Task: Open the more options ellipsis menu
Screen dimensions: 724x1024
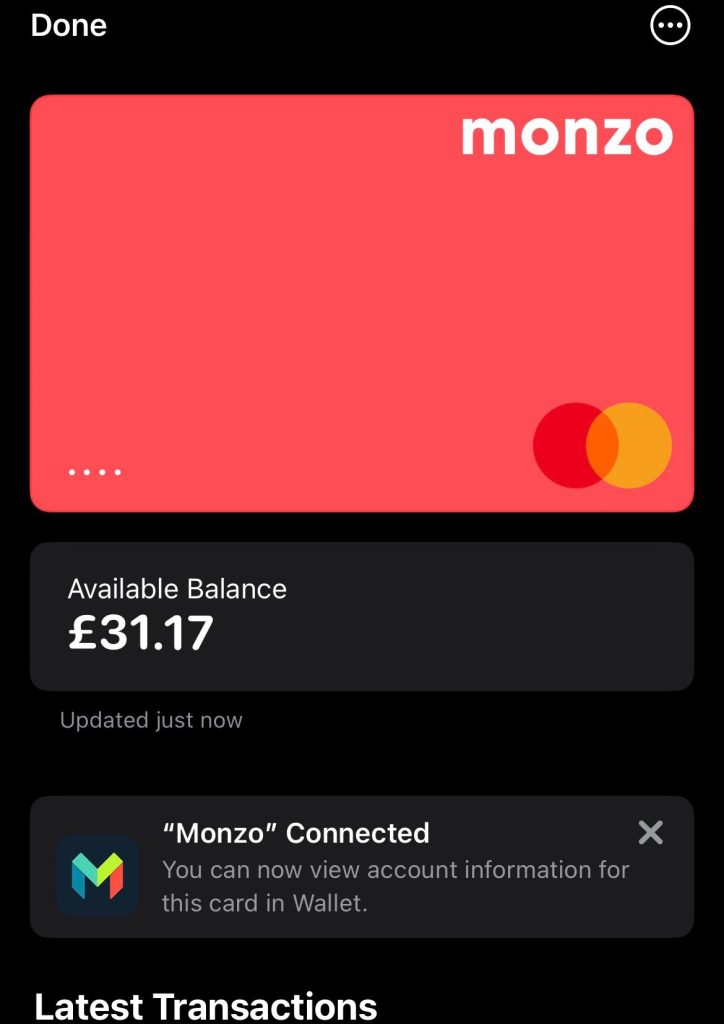Action: [x=670, y=26]
